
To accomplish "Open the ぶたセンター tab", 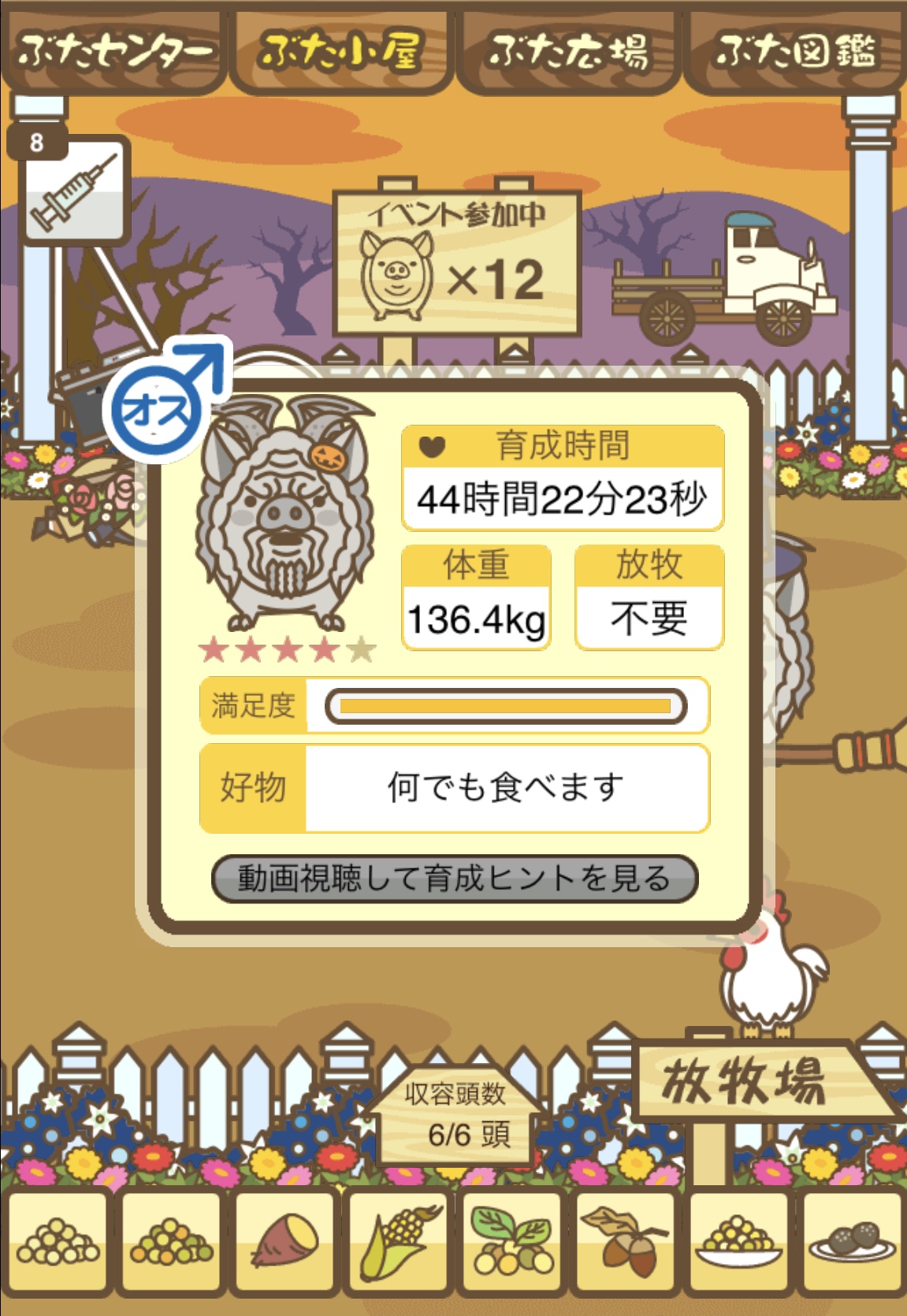I will pyautogui.click(x=115, y=52).
